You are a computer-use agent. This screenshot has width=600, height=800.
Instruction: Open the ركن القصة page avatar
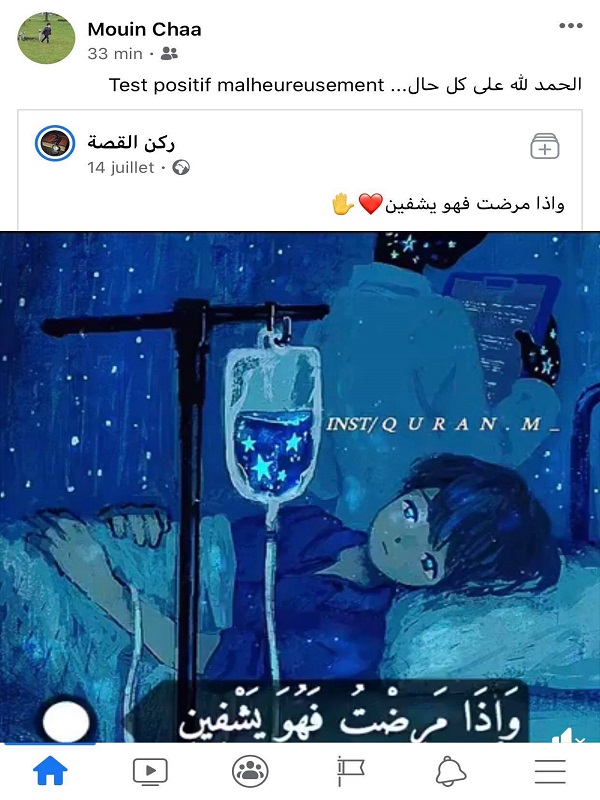pos(55,144)
